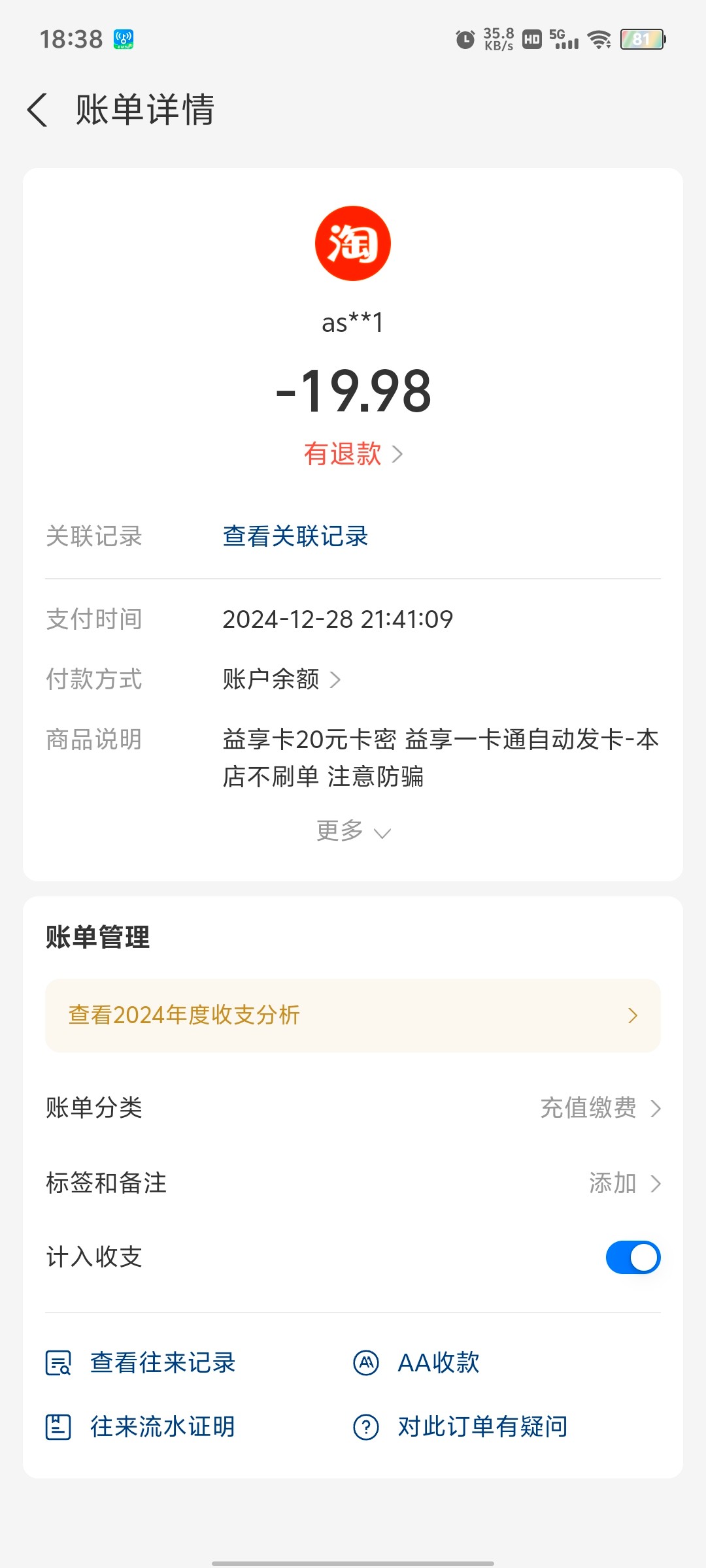Change 账单分类 from 充值缴费

click(353, 1107)
